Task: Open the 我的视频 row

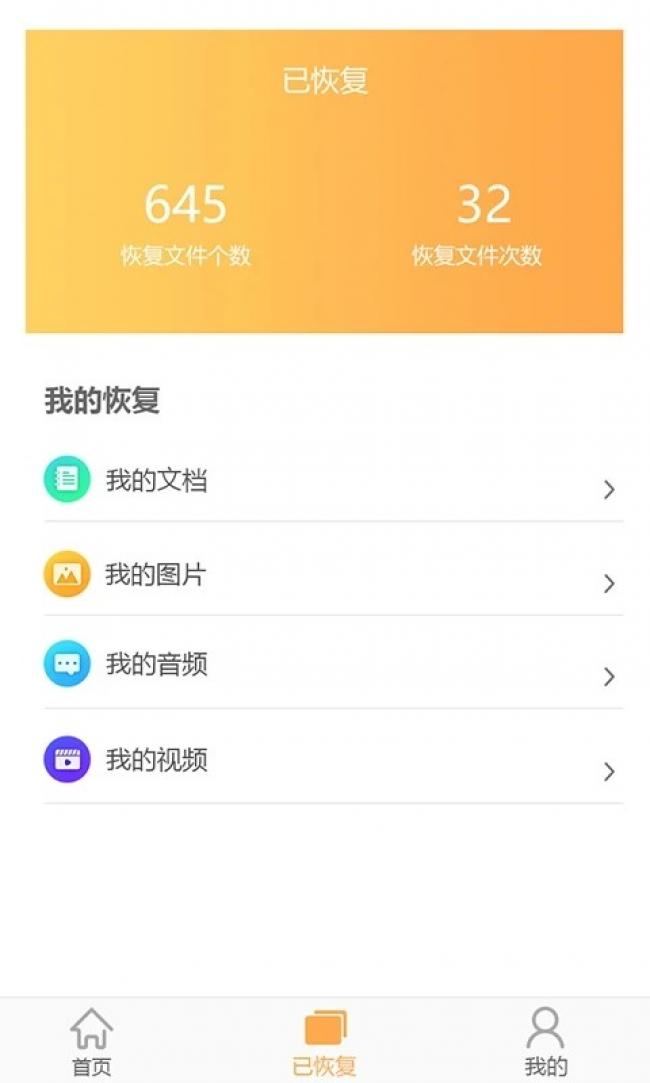Action: (333, 759)
